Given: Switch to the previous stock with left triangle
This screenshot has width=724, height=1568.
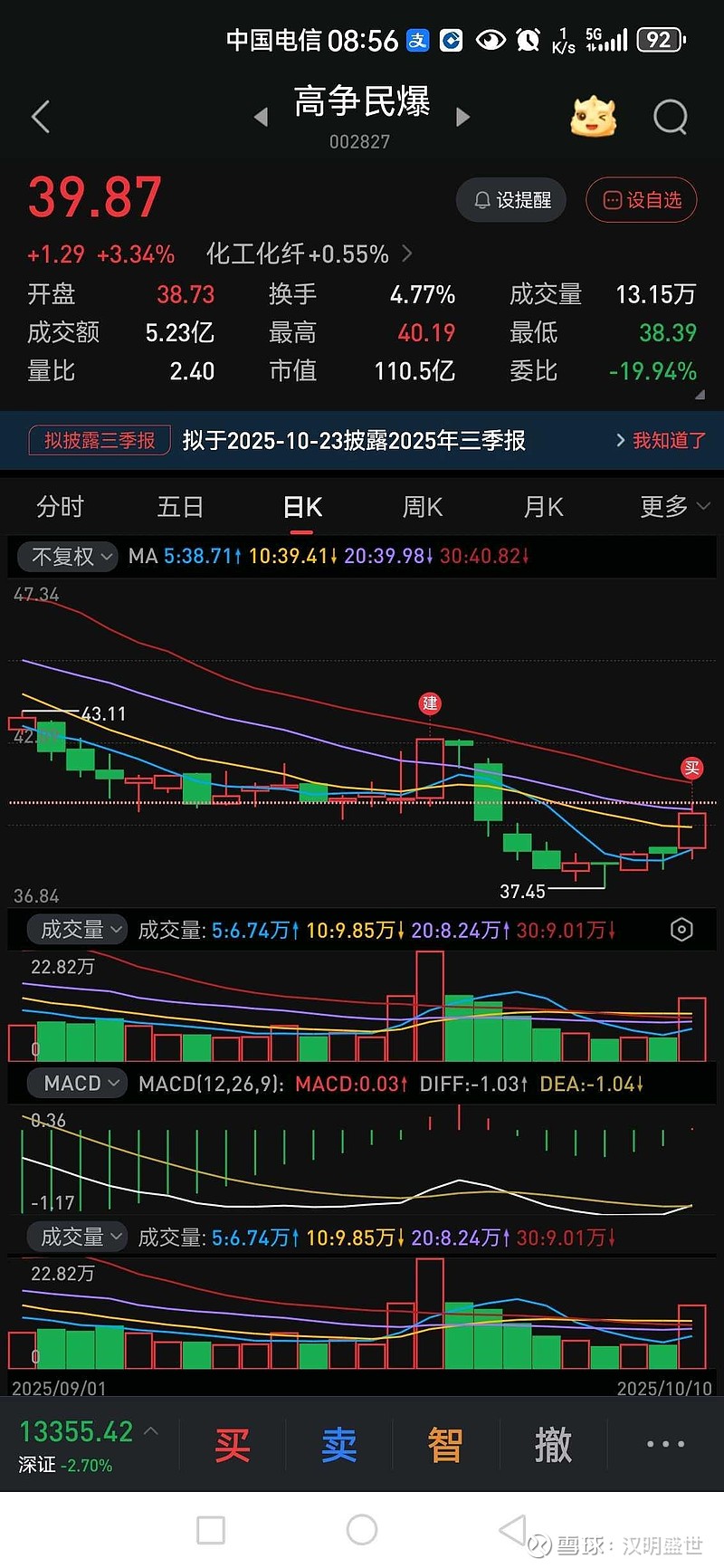Looking at the screenshot, I should click(x=262, y=117).
